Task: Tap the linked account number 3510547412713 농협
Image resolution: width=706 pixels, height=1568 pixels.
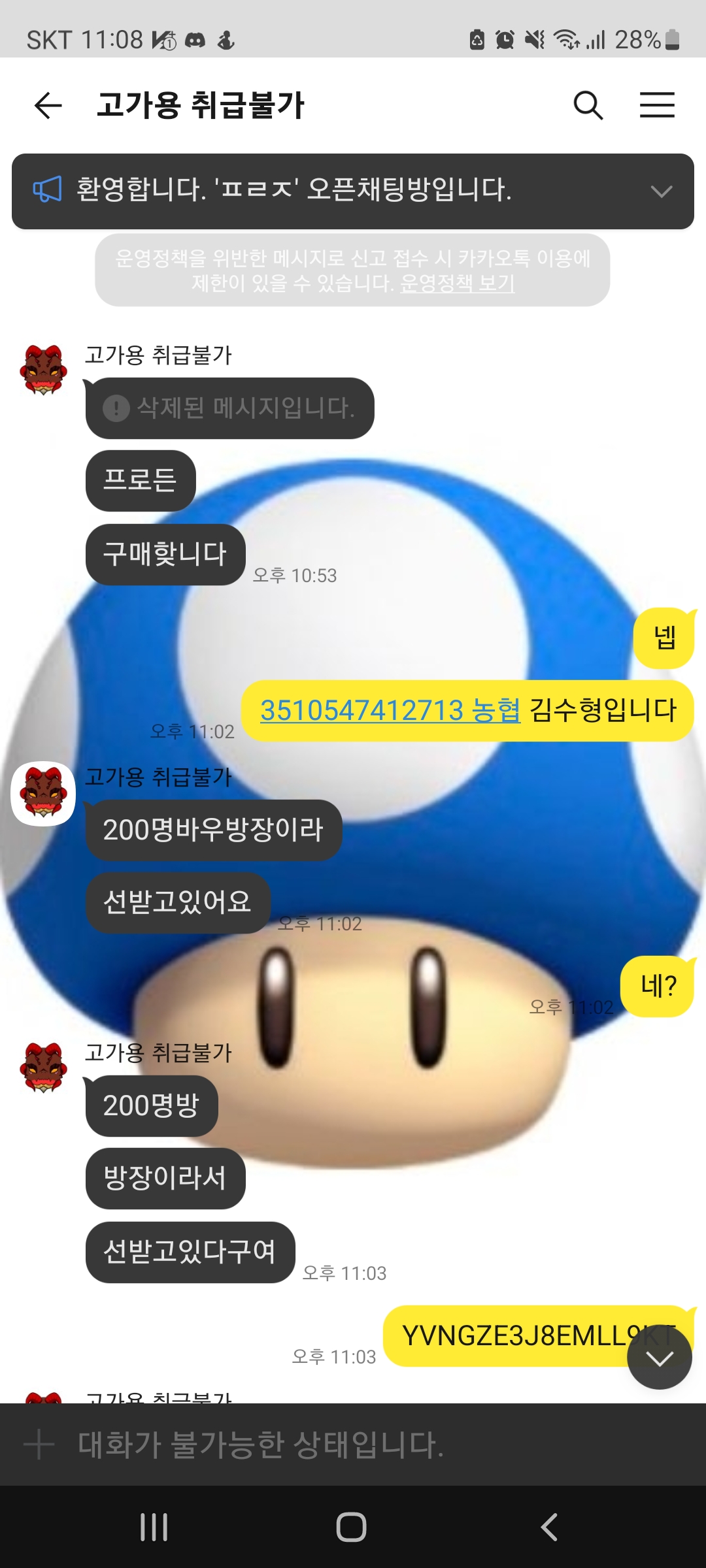Action: pos(390,710)
